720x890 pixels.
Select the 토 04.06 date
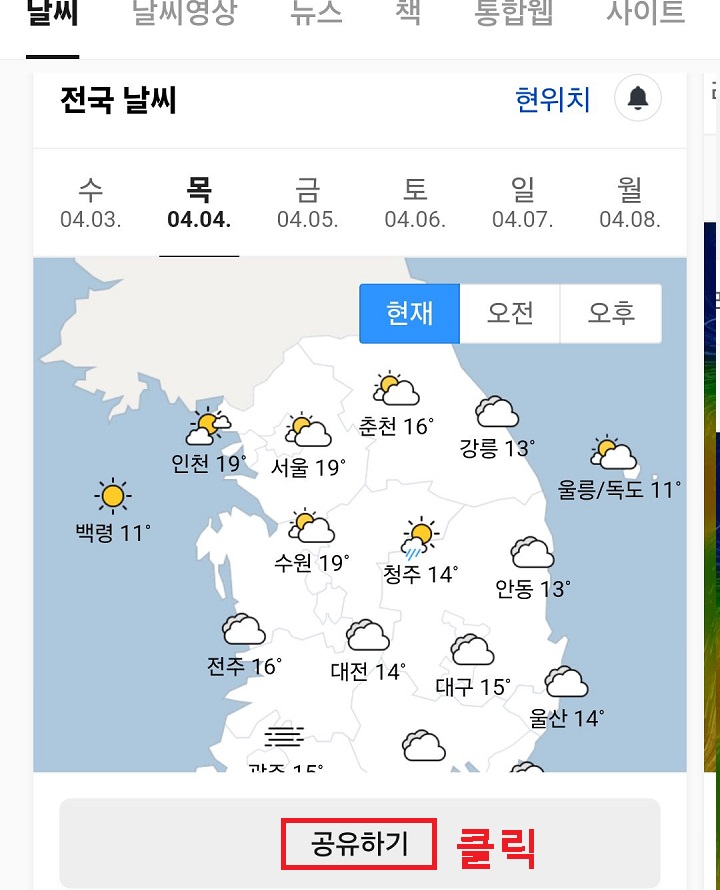(415, 200)
